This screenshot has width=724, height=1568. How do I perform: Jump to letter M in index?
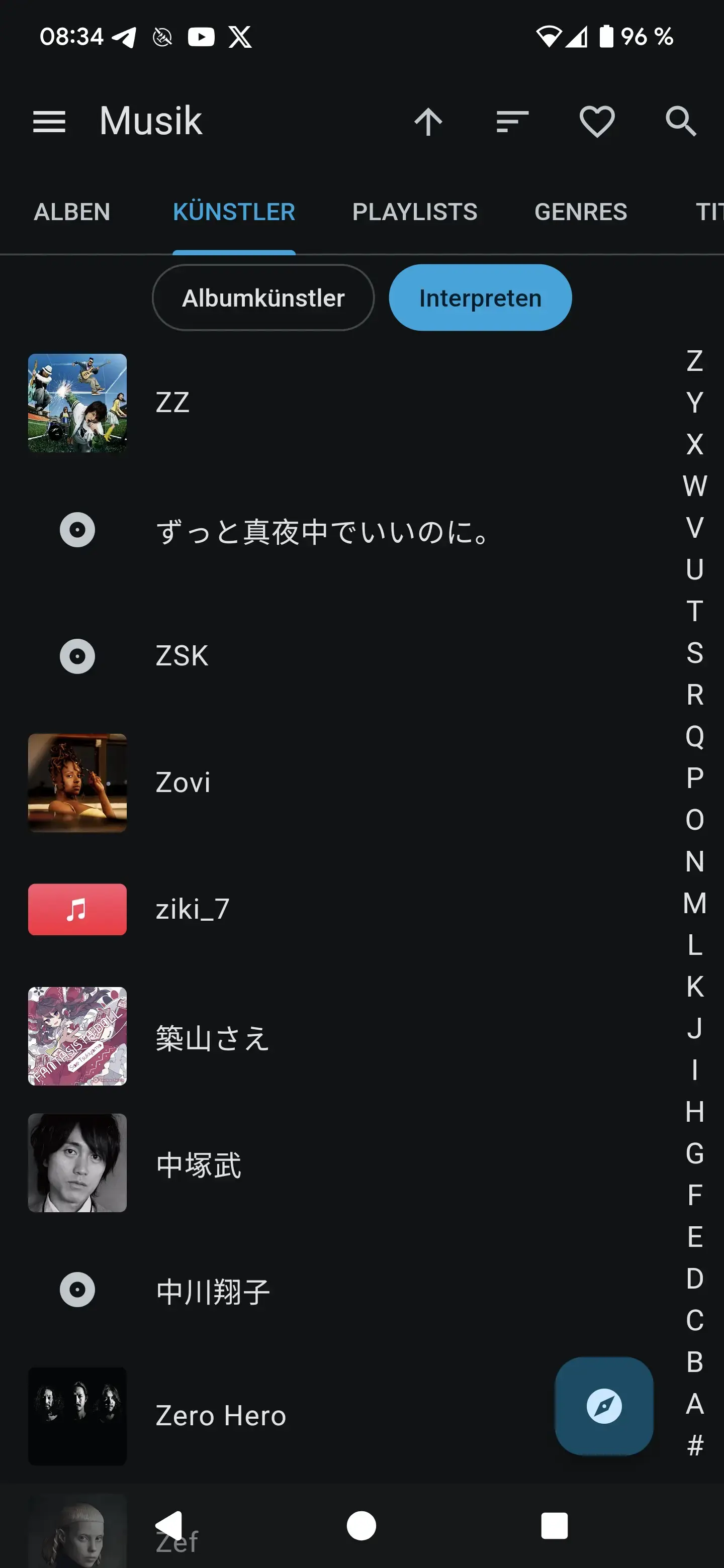pos(694,903)
